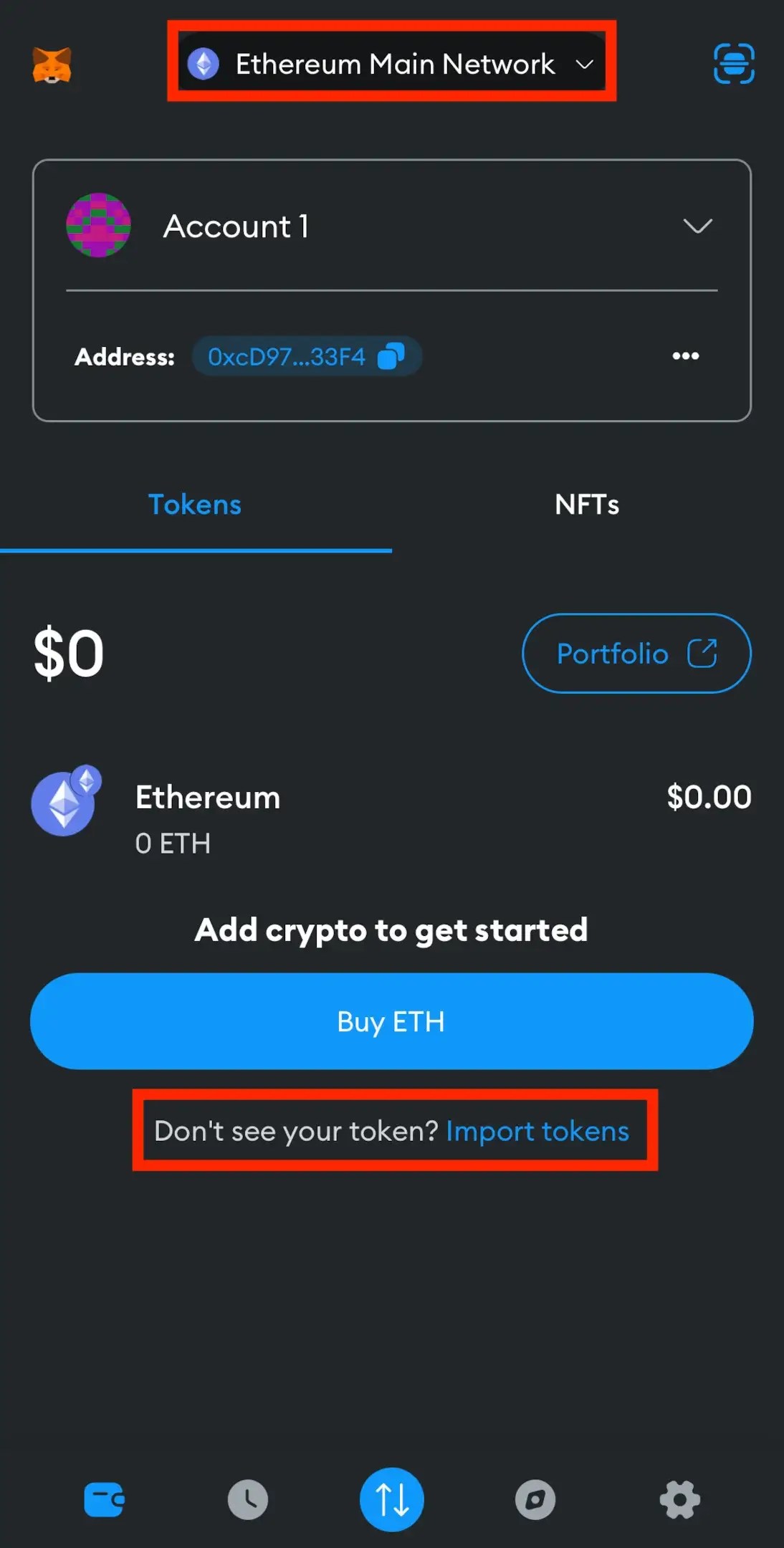The image size is (784, 1548).
Task: Open the account options three-dot menu
Action: [685, 356]
